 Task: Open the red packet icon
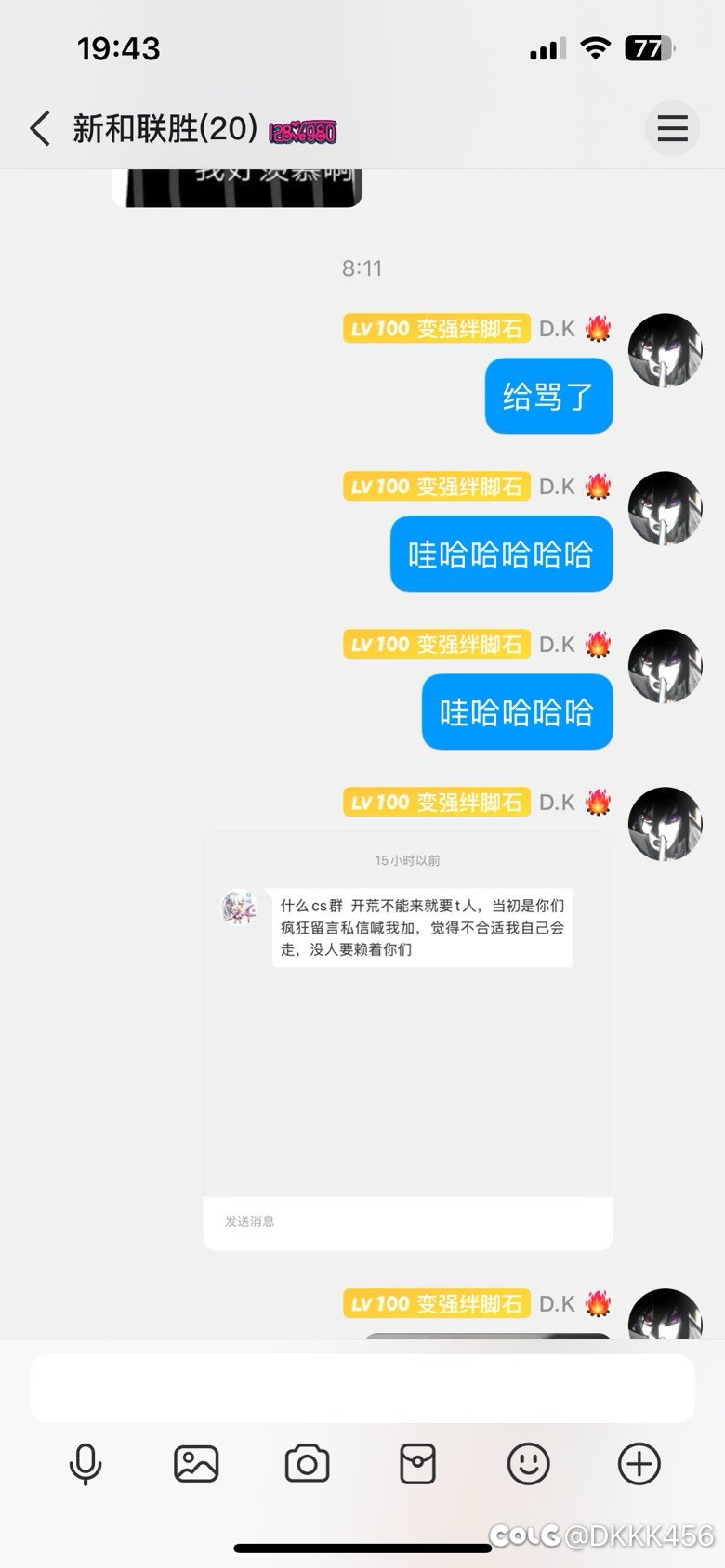417,1464
